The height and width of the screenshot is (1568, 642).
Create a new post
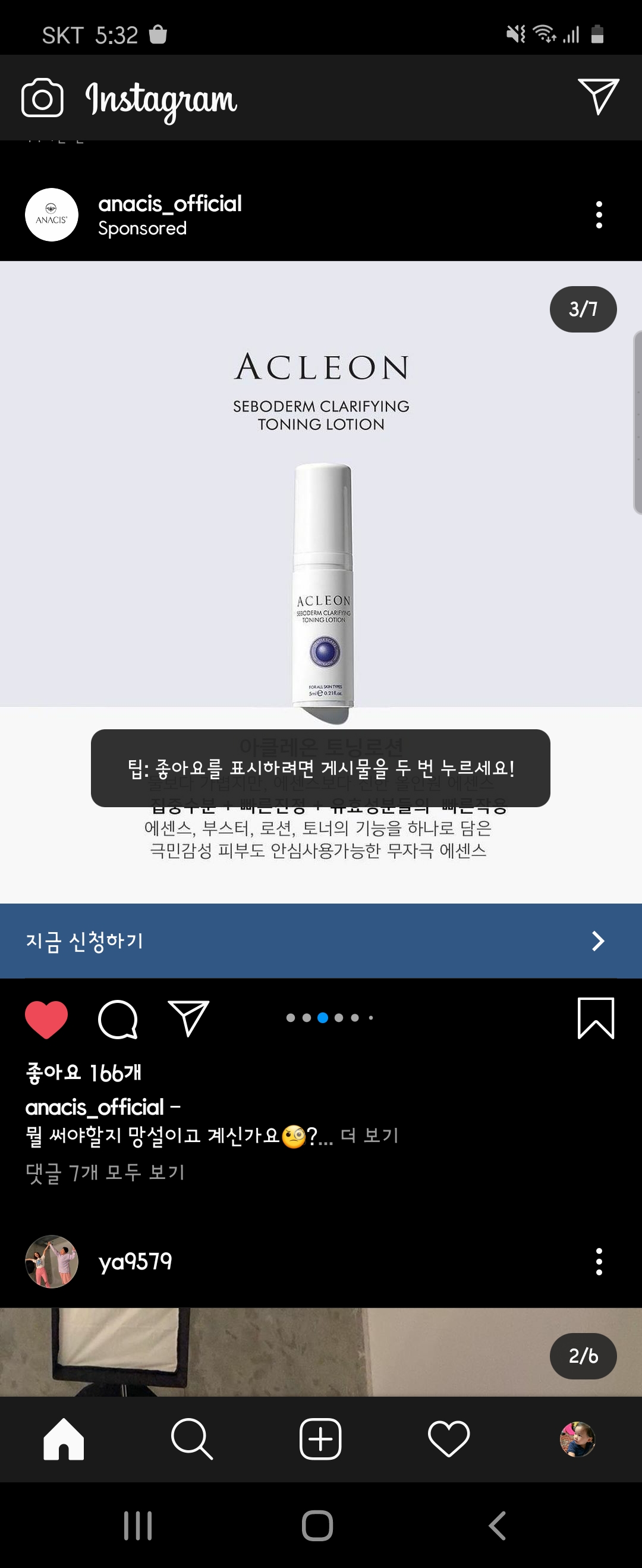(x=320, y=1439)
